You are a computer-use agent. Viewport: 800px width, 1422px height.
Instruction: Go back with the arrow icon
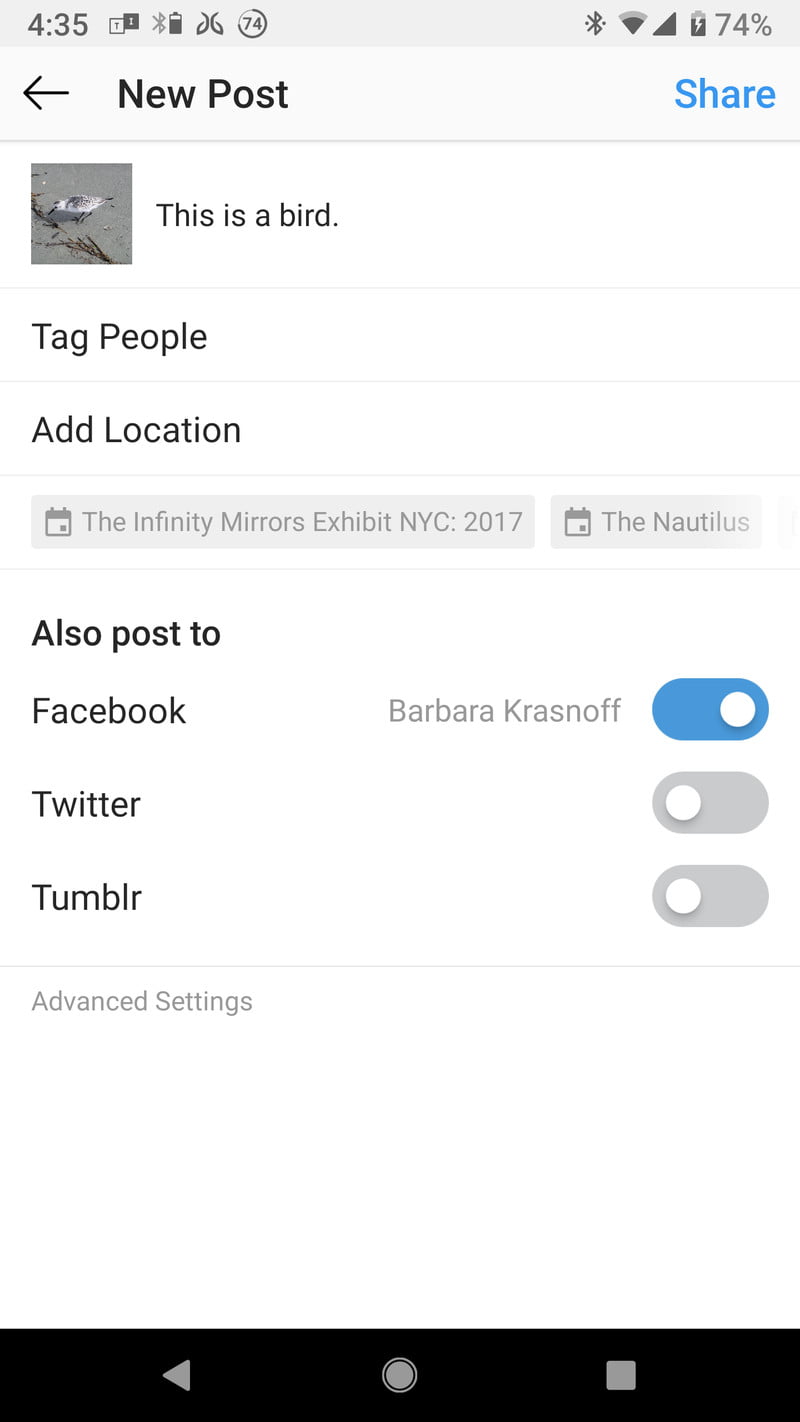[x=46, y=94]
